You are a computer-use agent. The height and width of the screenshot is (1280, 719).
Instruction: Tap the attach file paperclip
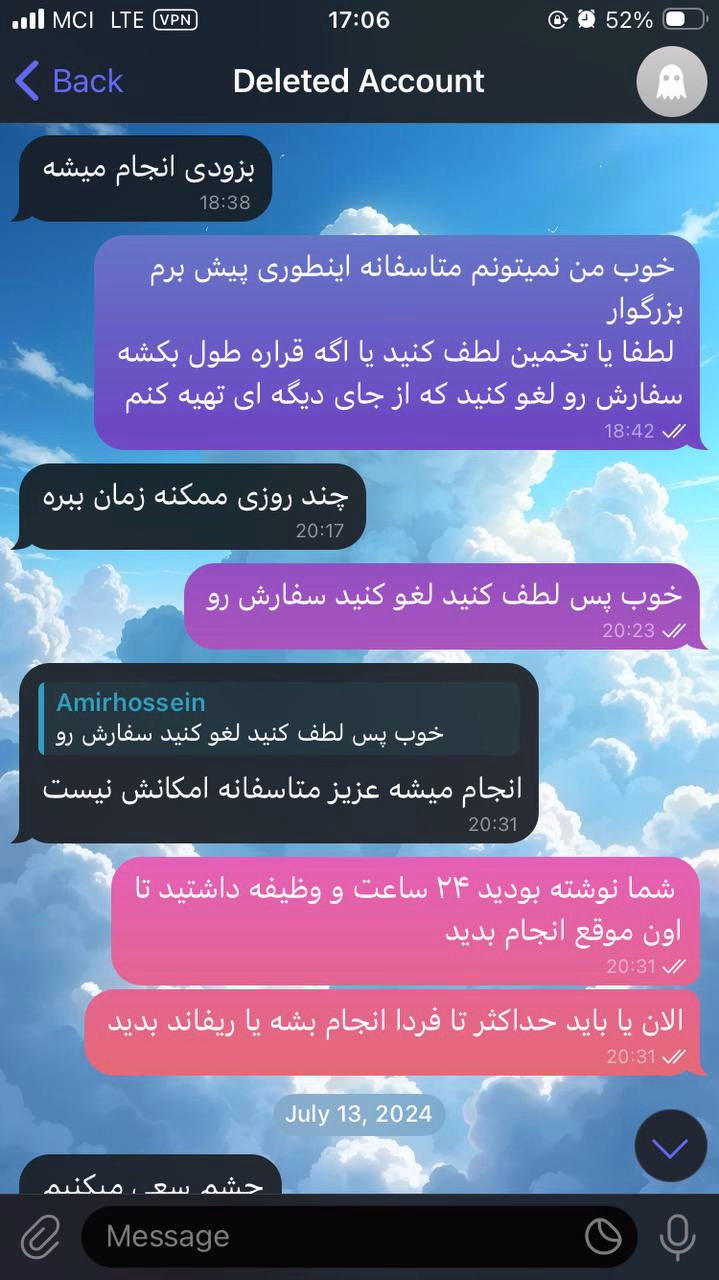tap(41, 1237)
